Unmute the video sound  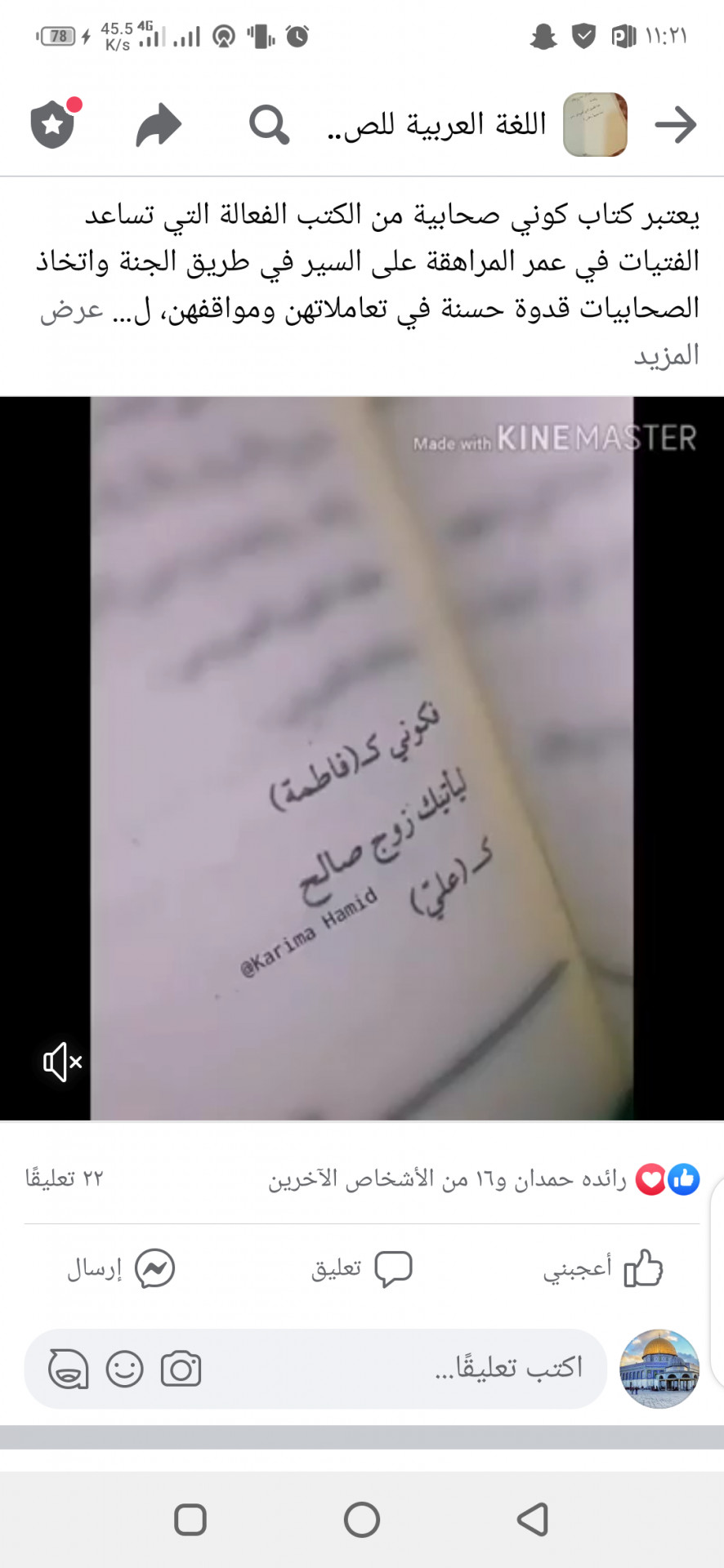62,1062
